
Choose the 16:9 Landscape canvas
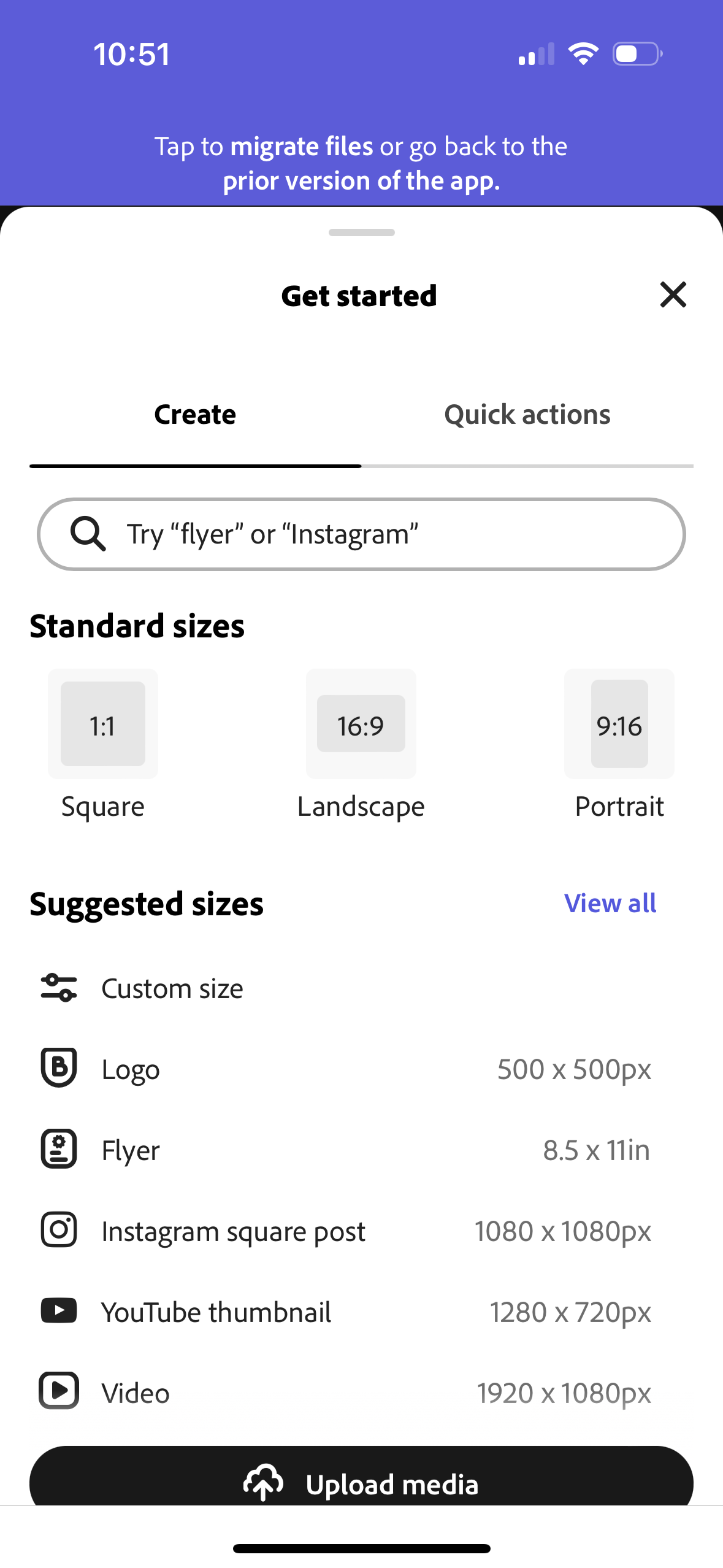coord(361,724)
